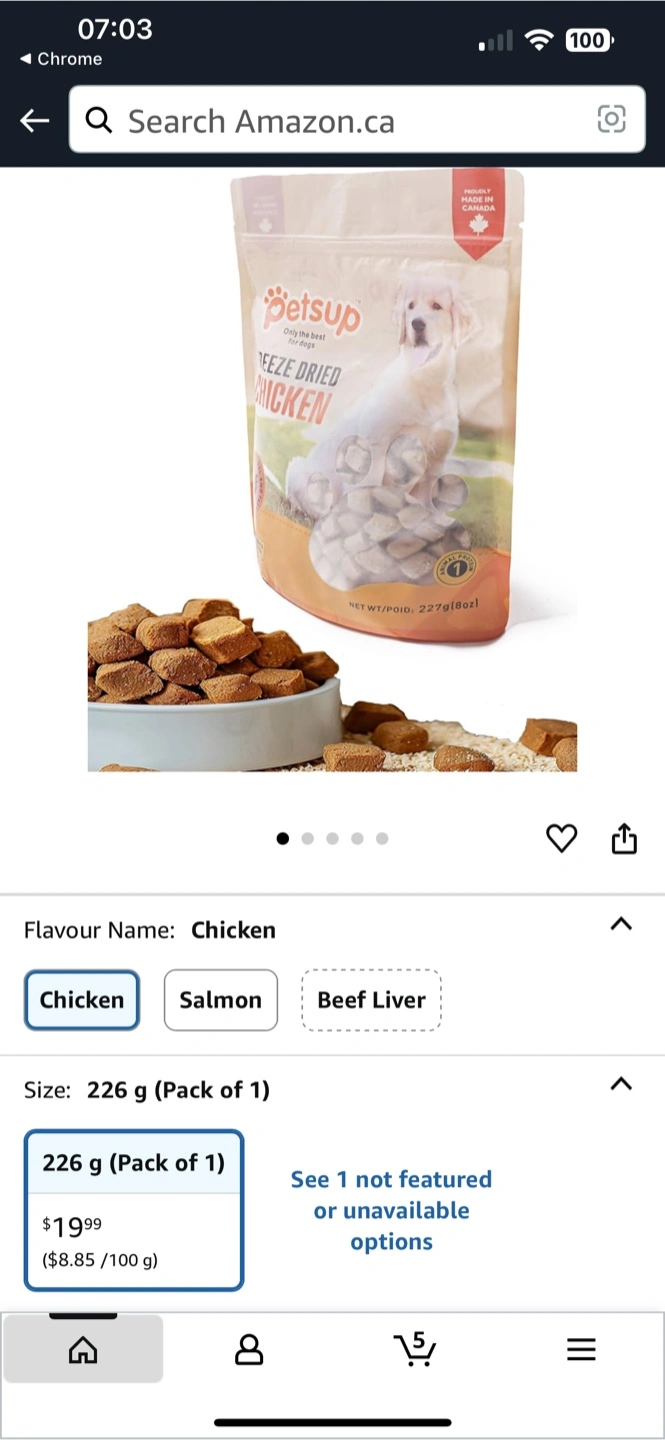Select the Chicken flavour chip
Screen dimensions: 665x1440
click(82, 1000)
